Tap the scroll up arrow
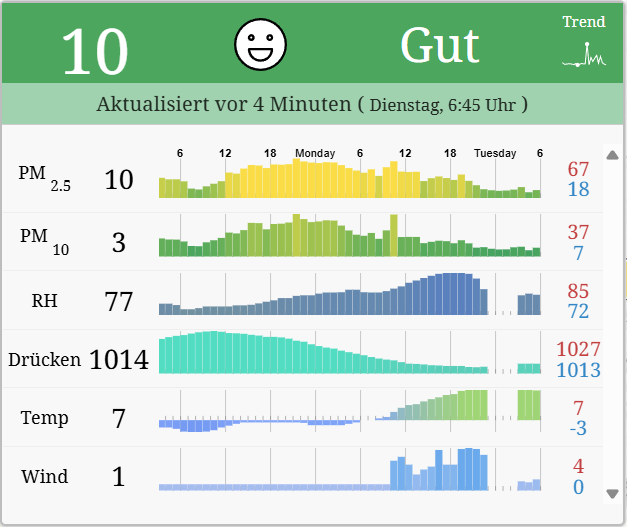The height and width of the screenshot is (527, 627). coord(613,155)
